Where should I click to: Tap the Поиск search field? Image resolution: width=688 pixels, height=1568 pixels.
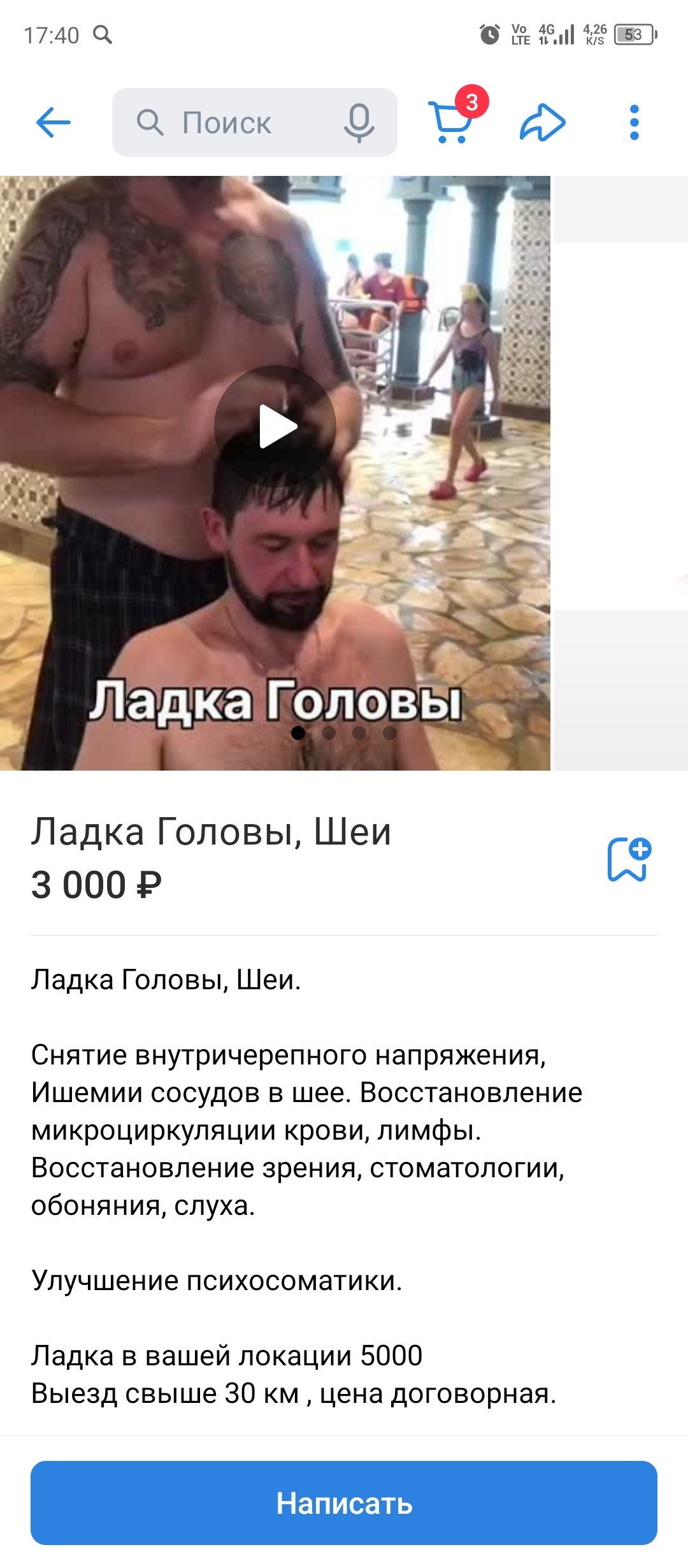pos(236,122)
